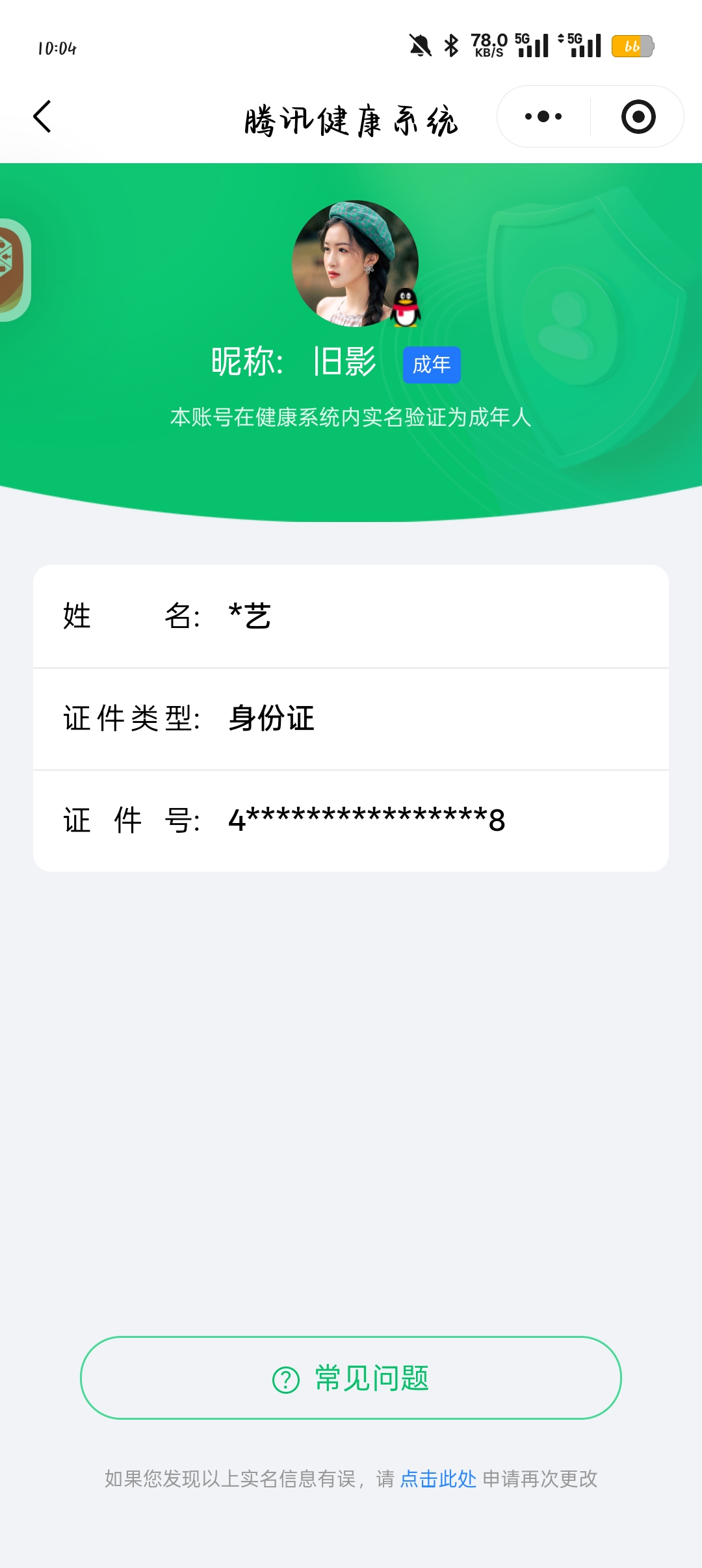Open the mini program more options menu
Screen dimensions: 702x1568
[543, 117]
